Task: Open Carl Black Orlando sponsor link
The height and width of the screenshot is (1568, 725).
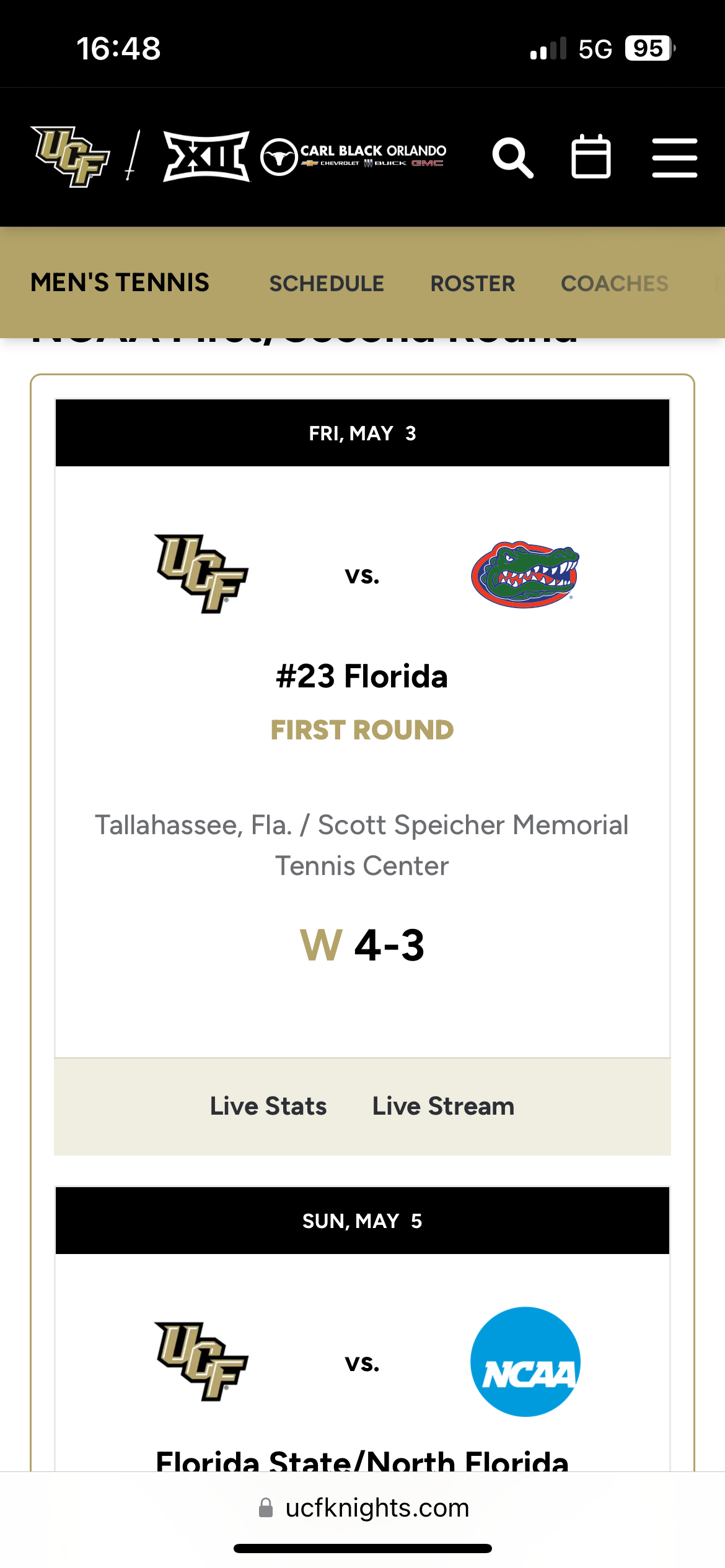Action: [x=353, y=157]
